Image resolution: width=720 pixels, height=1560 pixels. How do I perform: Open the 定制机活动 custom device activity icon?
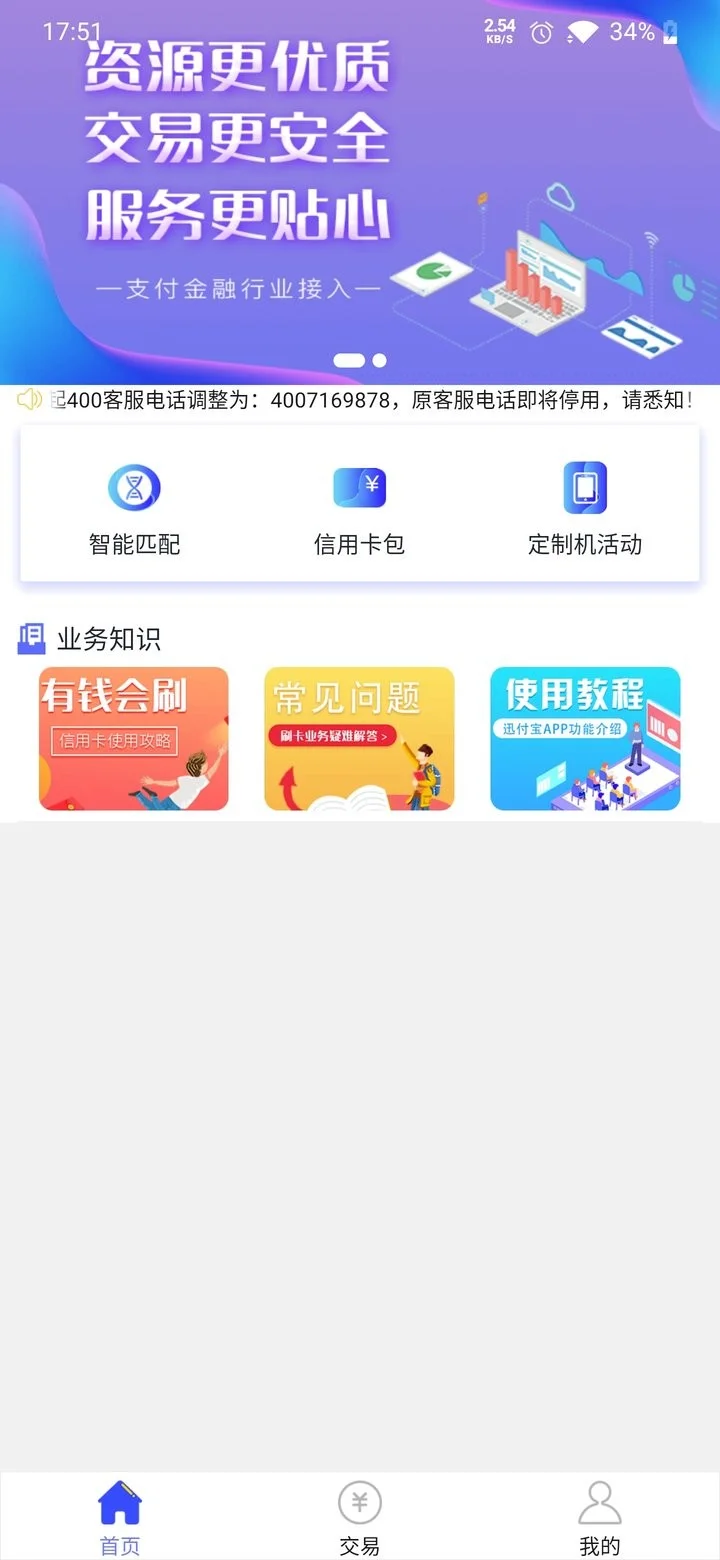[584, 487]
